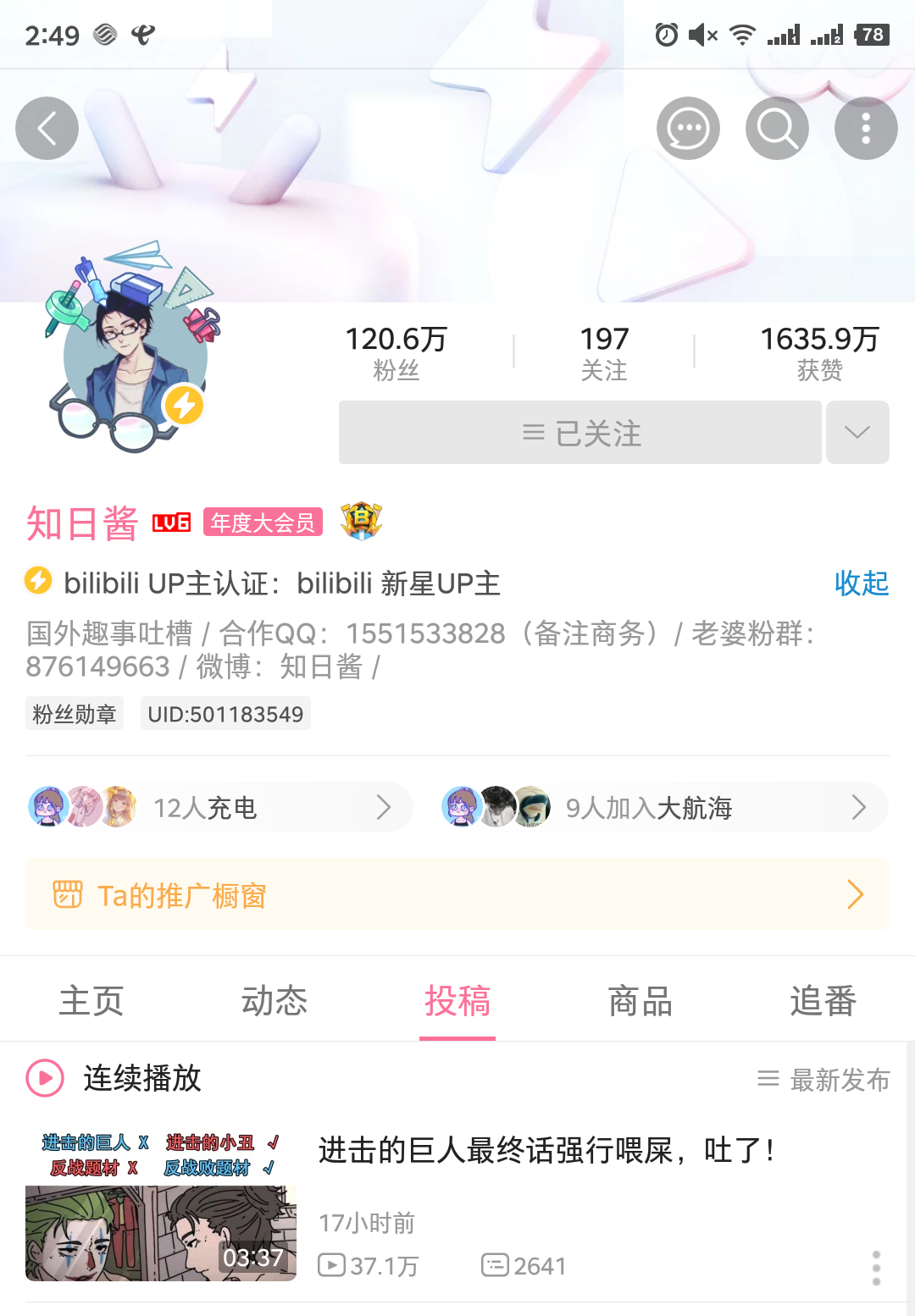
Task: Start 连续播放 continuous playback
Action: [x=114, y=1078]
